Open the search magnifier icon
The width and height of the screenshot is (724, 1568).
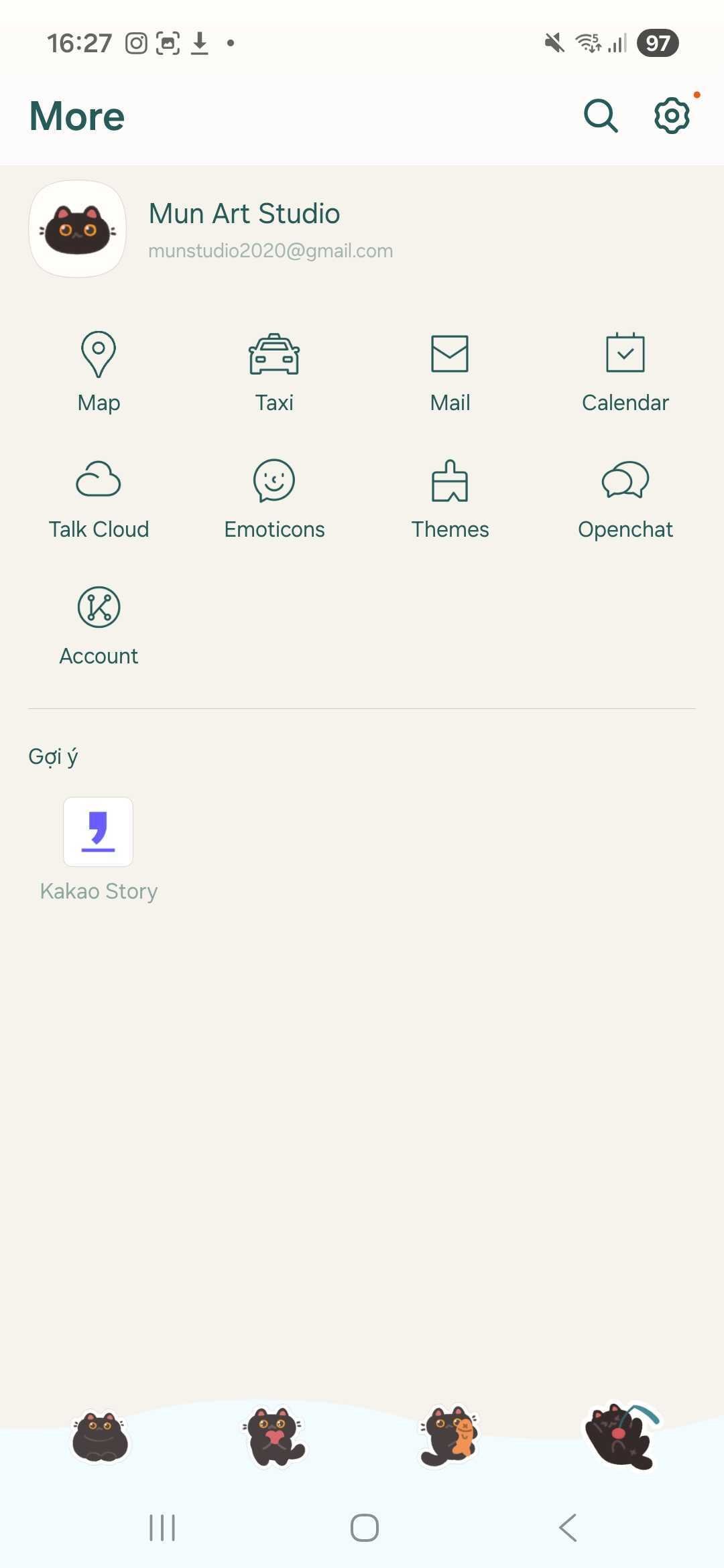pos(600,116)
